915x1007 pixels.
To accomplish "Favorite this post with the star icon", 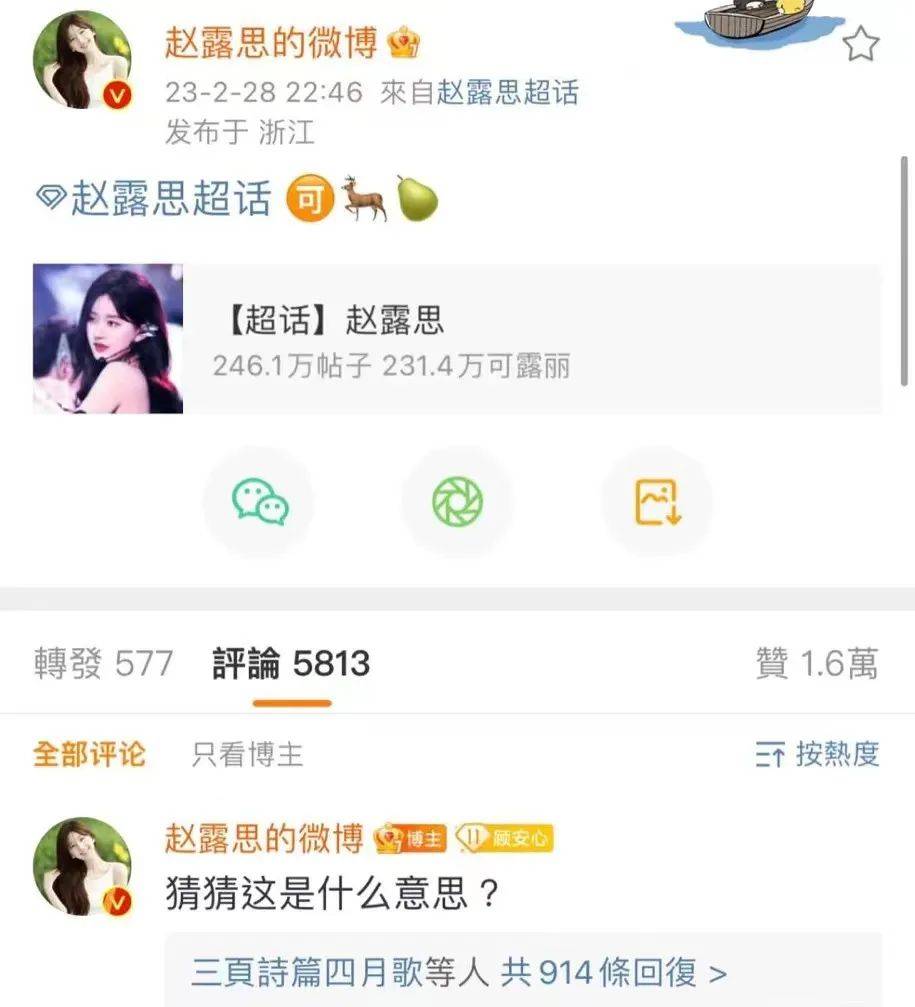I will point(860,45).
